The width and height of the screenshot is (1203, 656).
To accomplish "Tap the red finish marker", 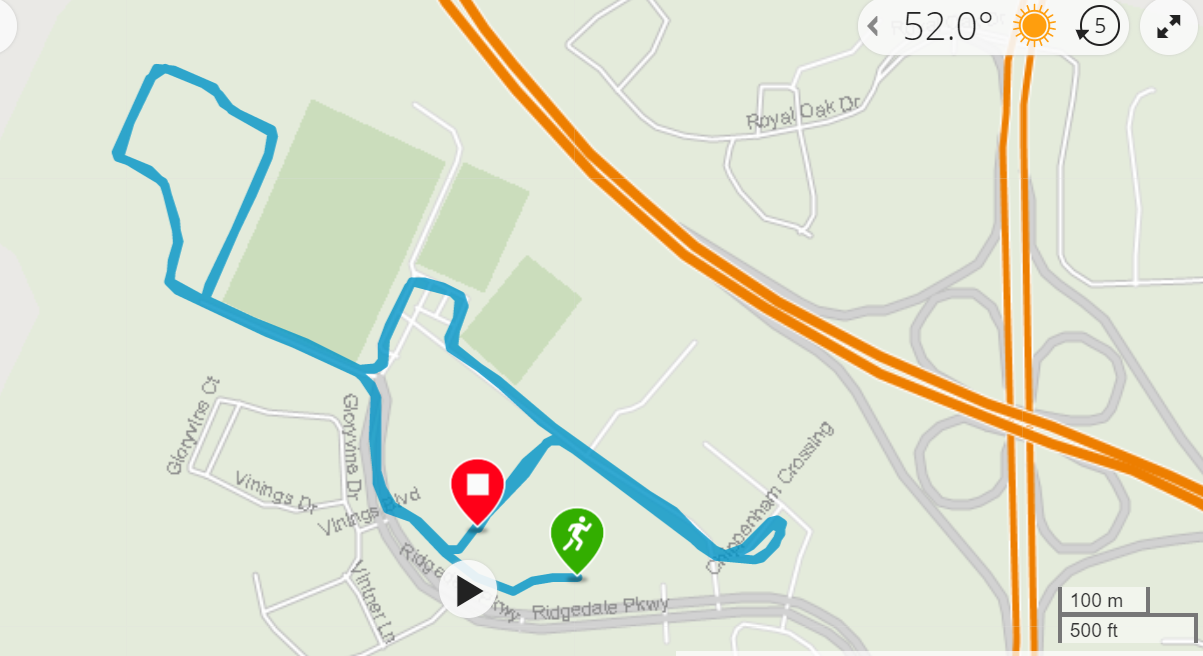I will 478,488.
